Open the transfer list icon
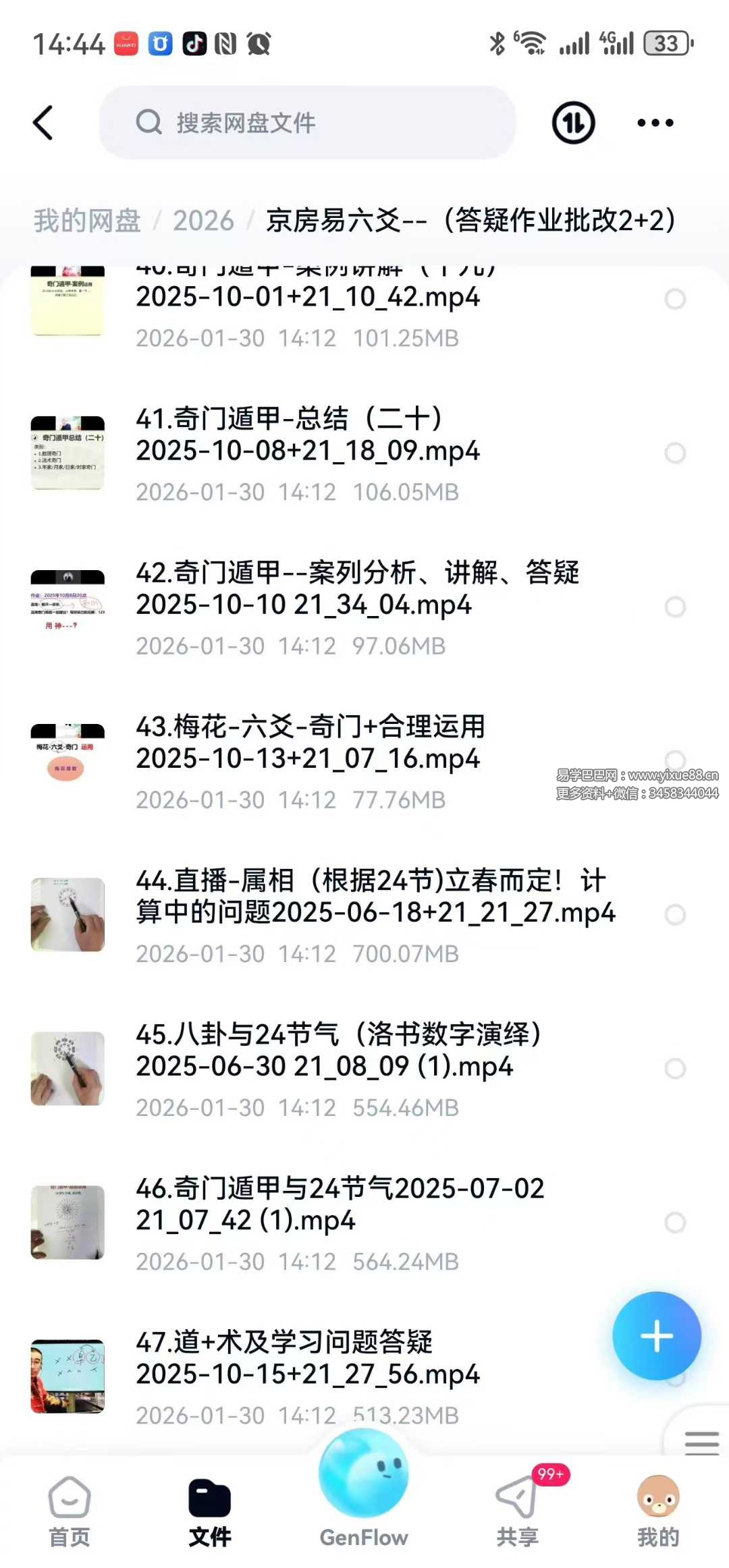 tap(573, 123)
